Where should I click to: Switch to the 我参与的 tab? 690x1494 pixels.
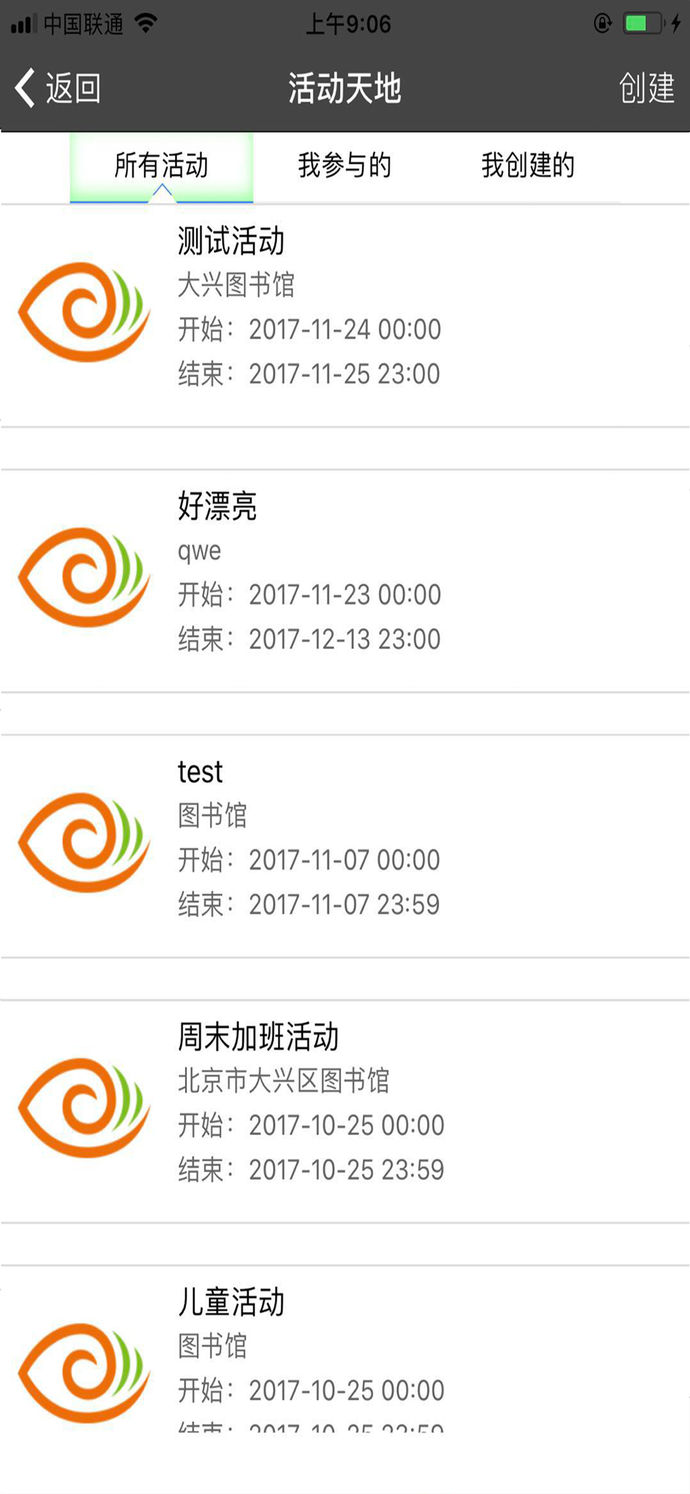[x=344, y=166]
